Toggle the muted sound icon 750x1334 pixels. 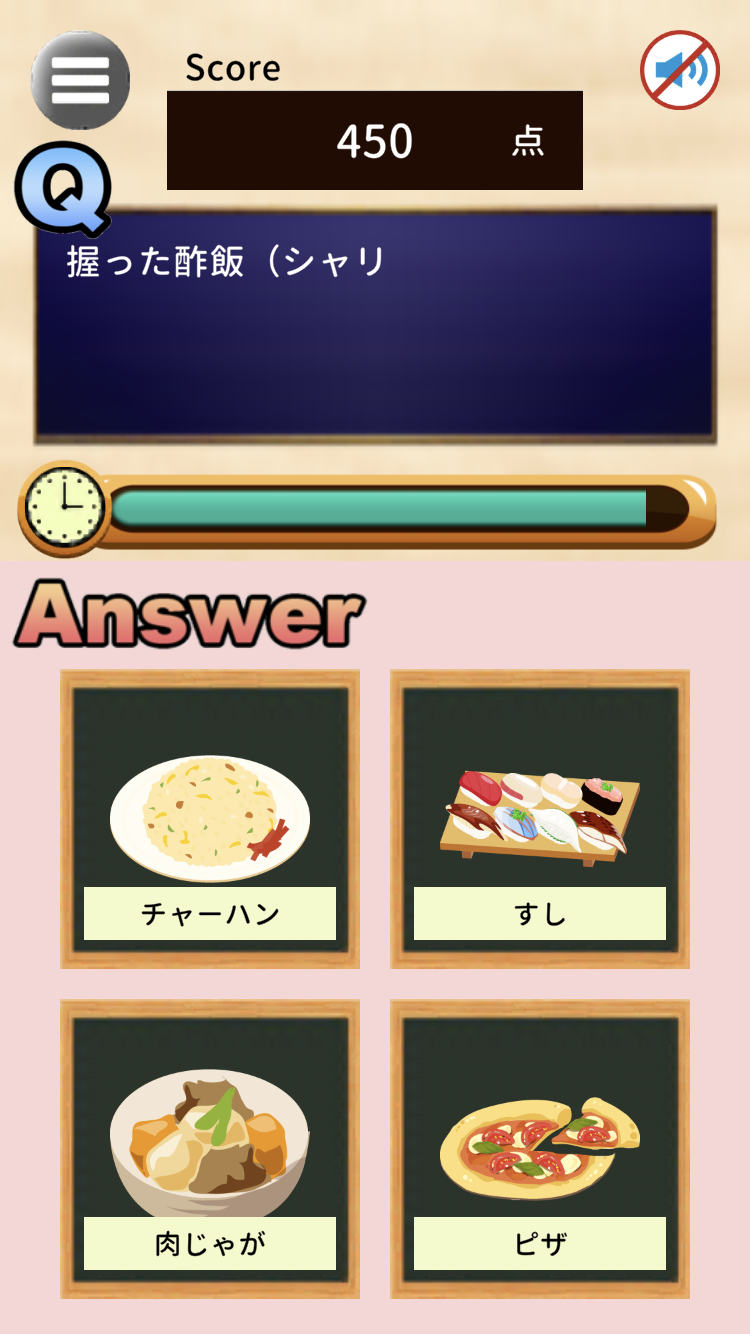[x=680, y=70]
